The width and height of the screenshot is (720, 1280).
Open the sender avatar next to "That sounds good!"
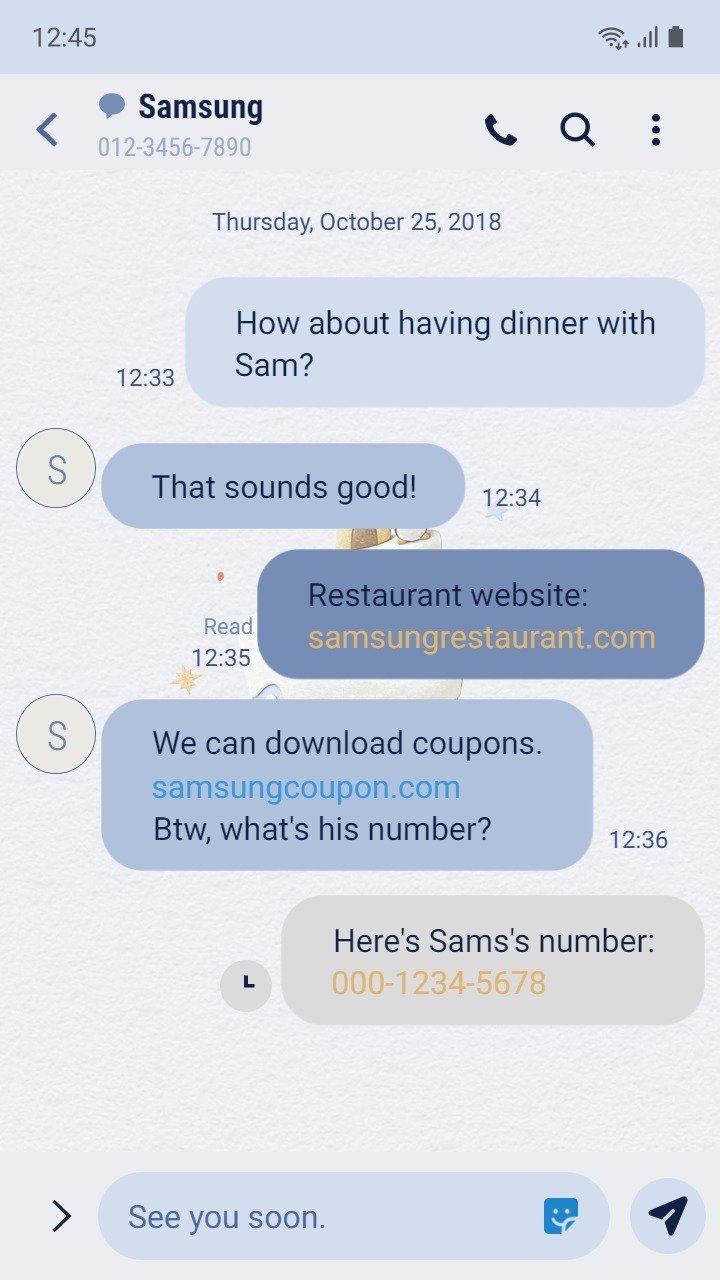point(56,468)
